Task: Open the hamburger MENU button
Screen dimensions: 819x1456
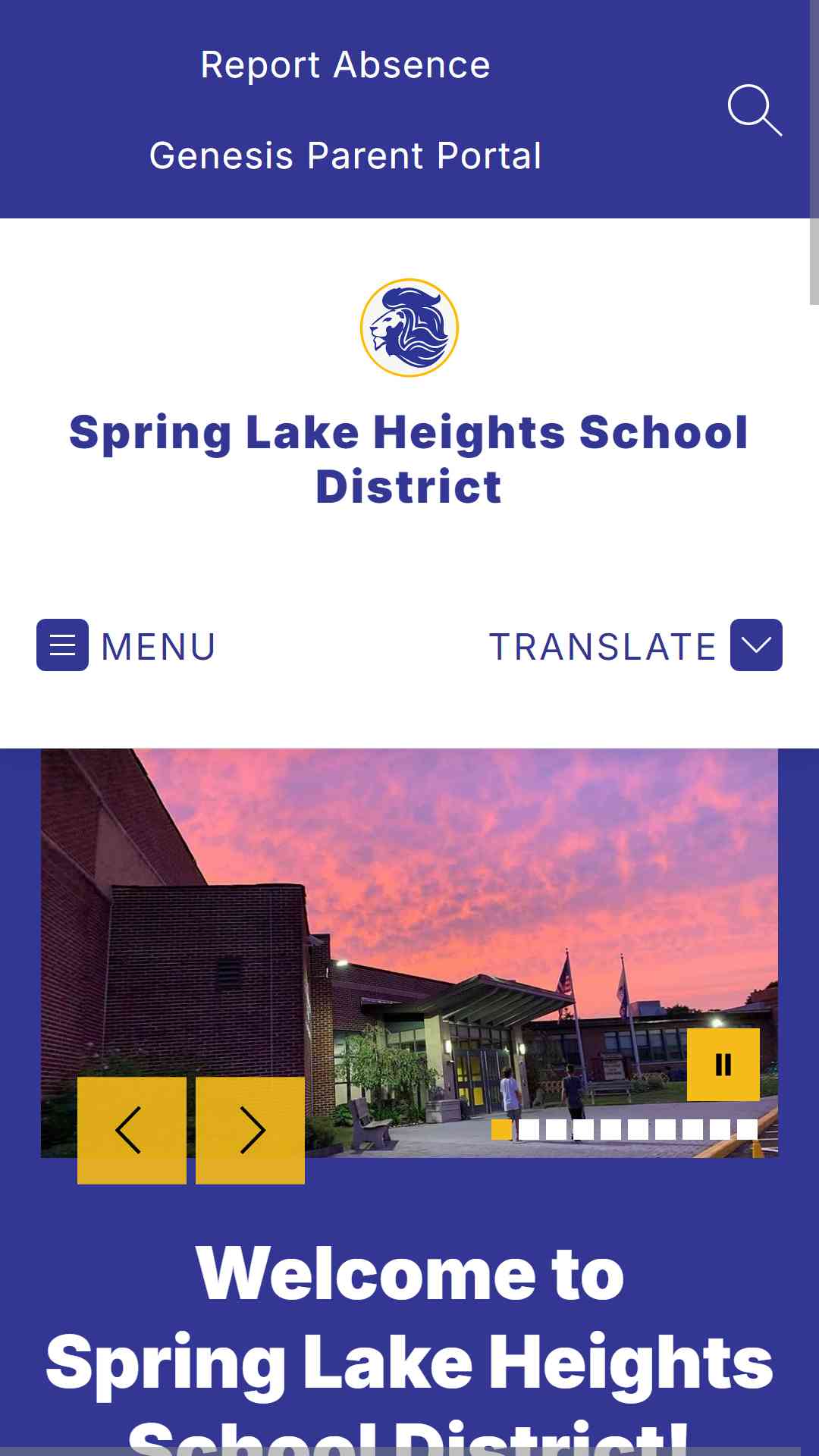Action: pos(63,645)
